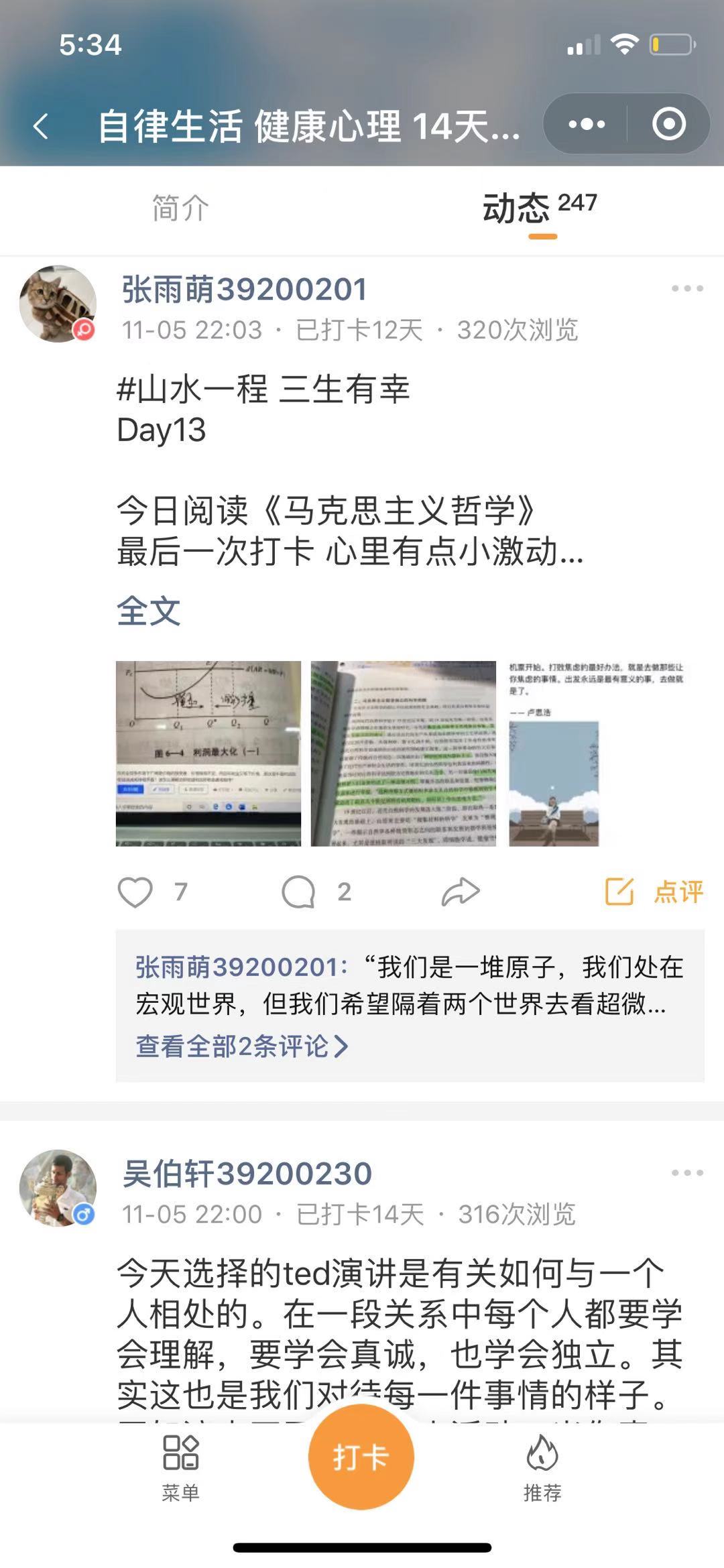Open 吴伯轩39200230's profile avatar
Viewport: 724px width, 1568px height.
tap(58, 1188)
